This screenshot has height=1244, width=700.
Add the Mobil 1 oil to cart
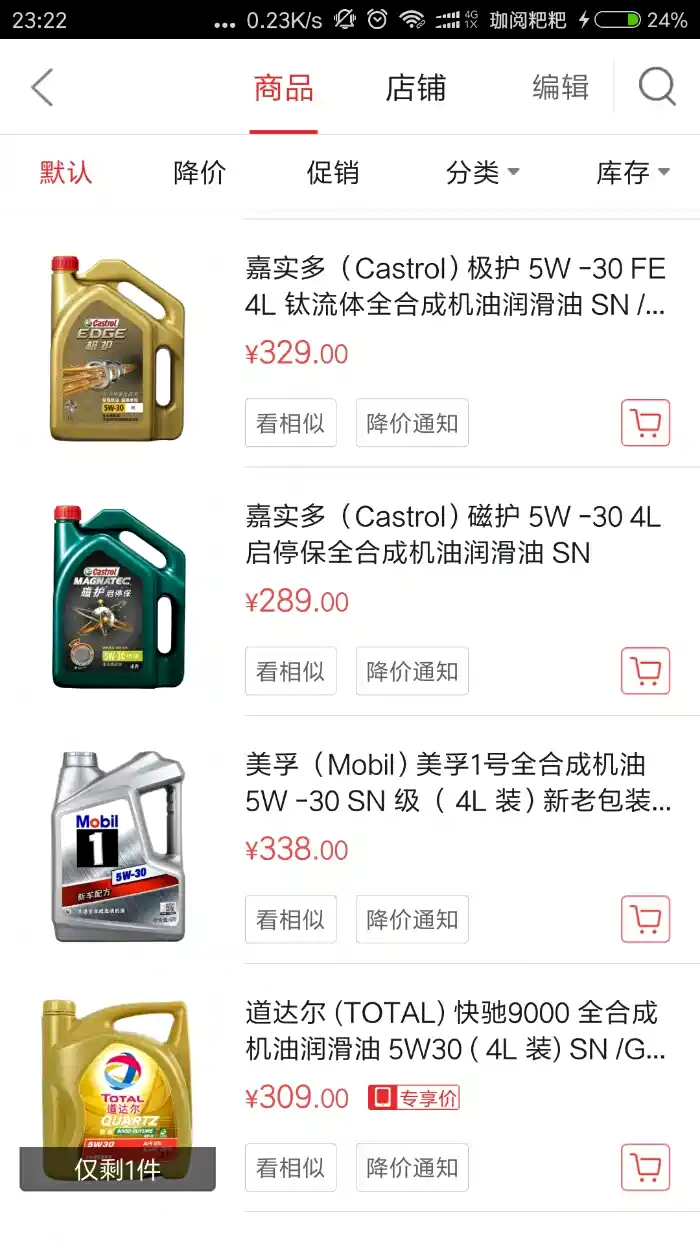[x=645, y=919]
